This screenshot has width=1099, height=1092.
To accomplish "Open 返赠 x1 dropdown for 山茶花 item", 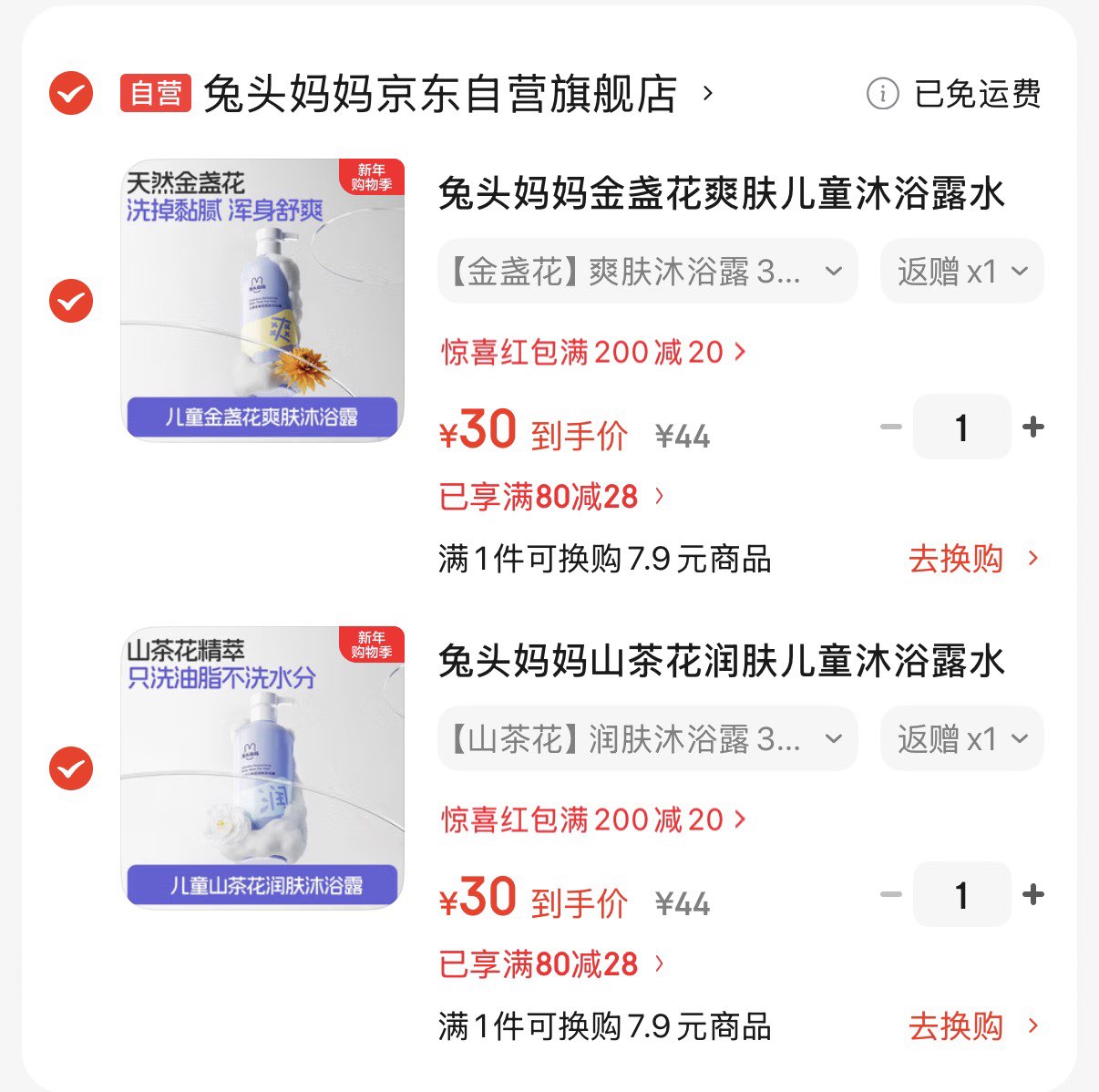I will pyautogui.click(x=961, y=738).
